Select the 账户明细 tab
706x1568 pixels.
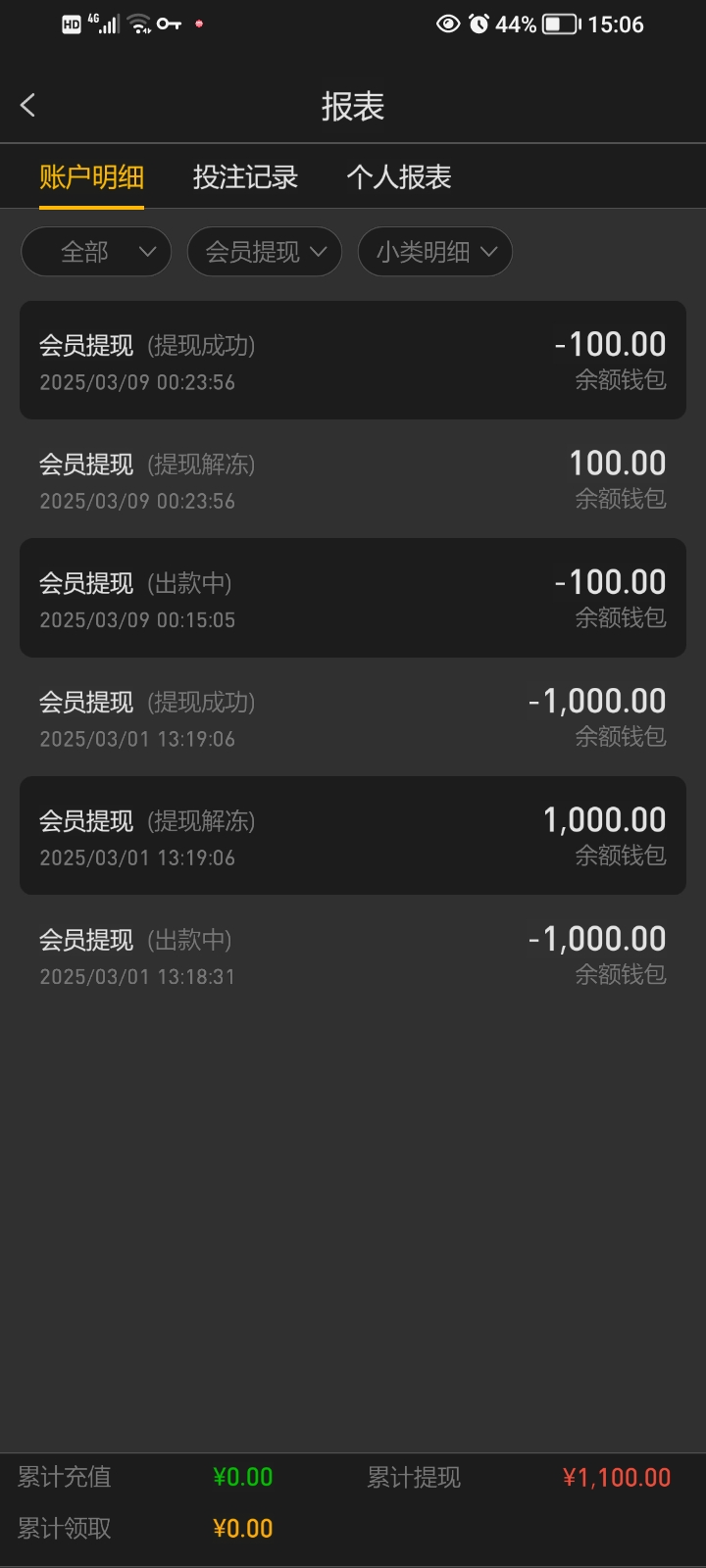91,177
